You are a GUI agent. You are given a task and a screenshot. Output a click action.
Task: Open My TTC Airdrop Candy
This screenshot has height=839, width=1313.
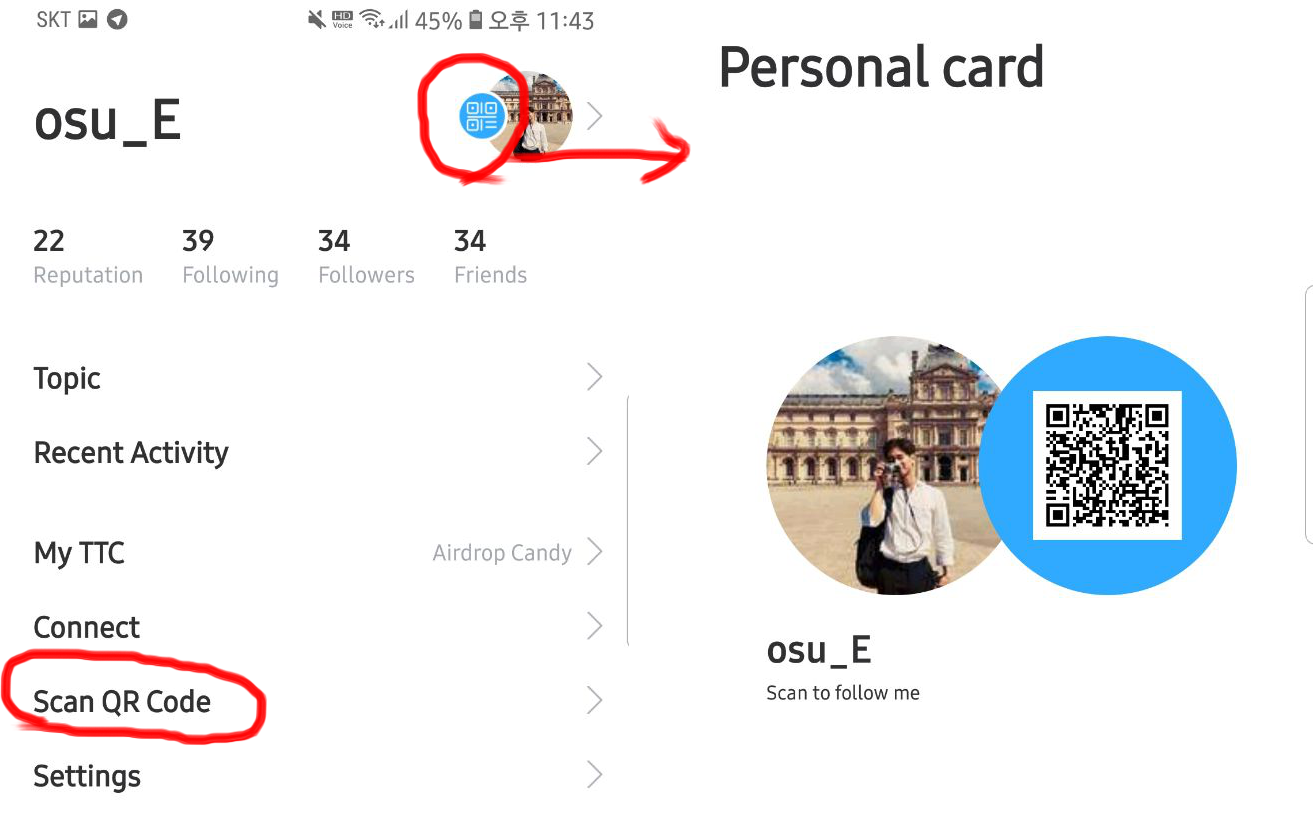(318, 552)
